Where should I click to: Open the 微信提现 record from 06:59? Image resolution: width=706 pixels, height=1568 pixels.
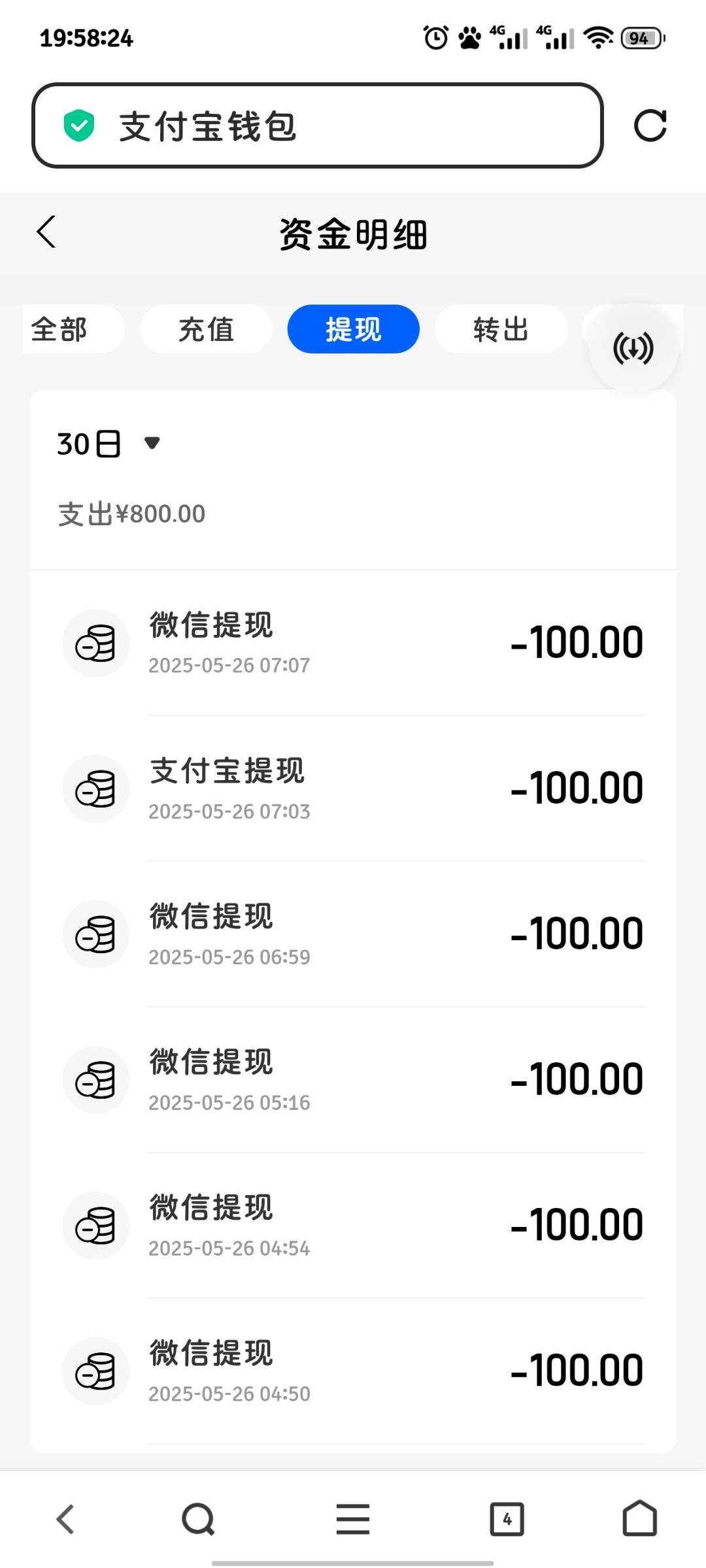(x=353, y=934)
